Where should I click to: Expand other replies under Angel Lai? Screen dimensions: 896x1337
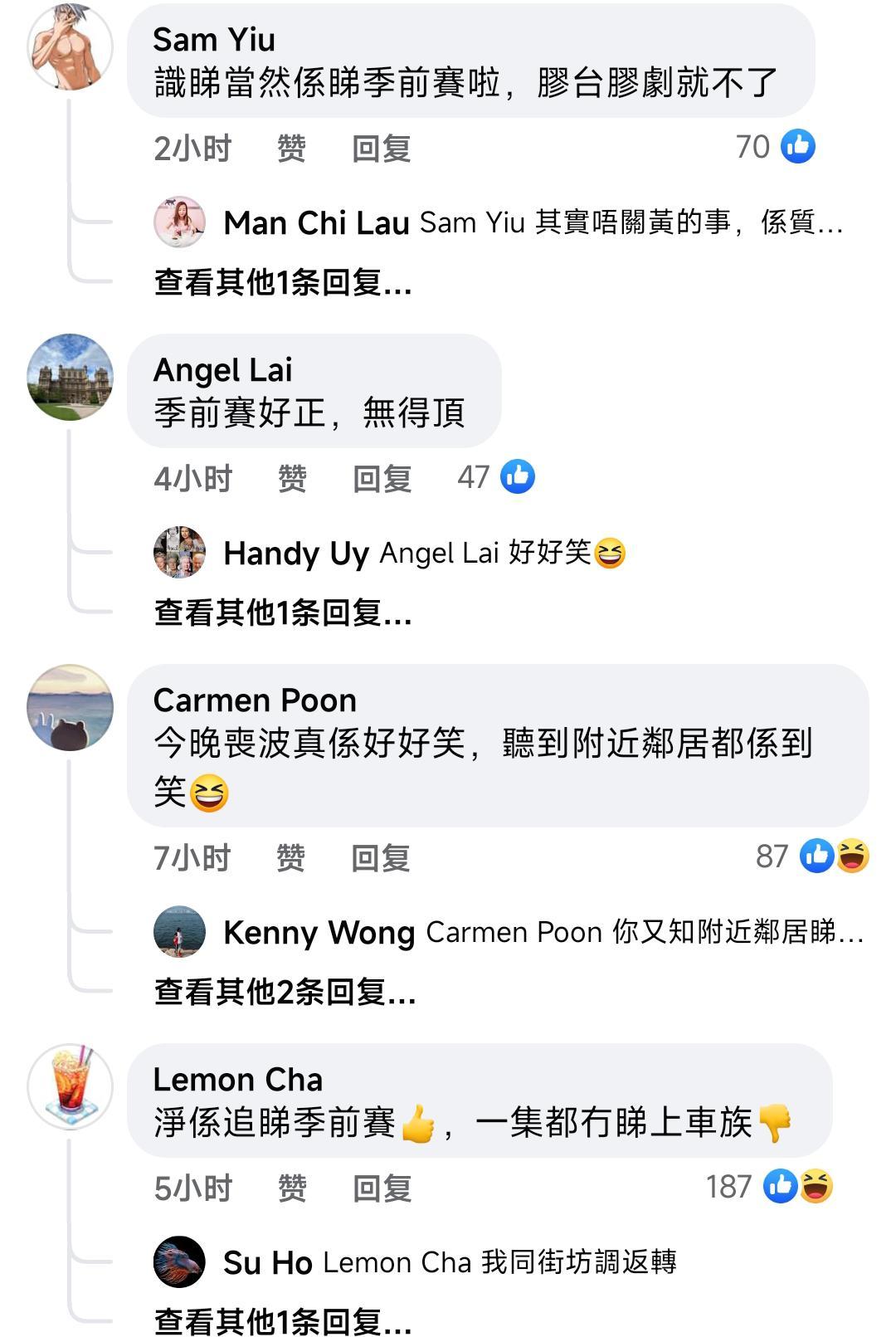point(282,613)
